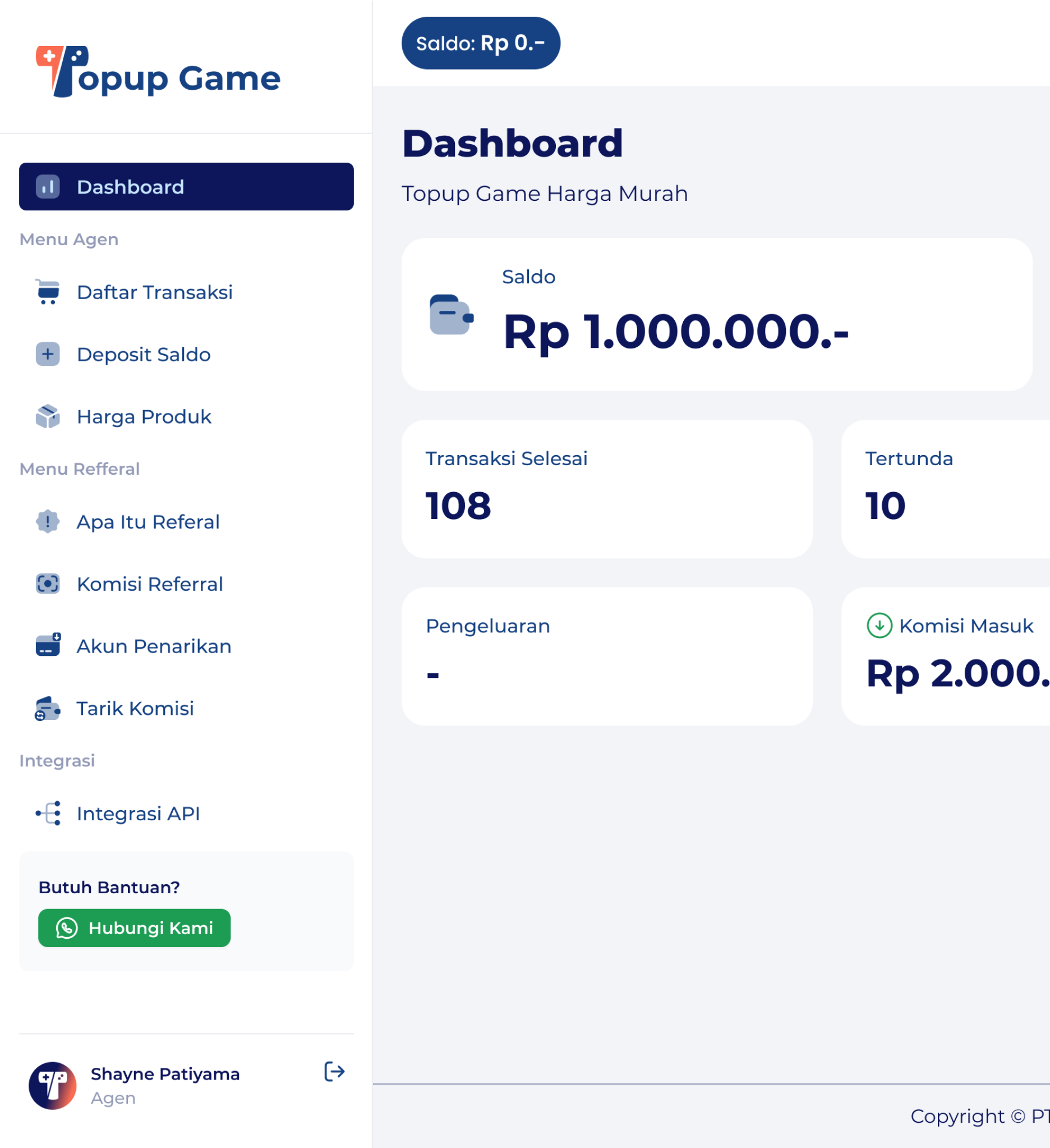Viewport: 1050px width, 1148px height.
Task: Open Integrasi API
Action: pos(138,814)
